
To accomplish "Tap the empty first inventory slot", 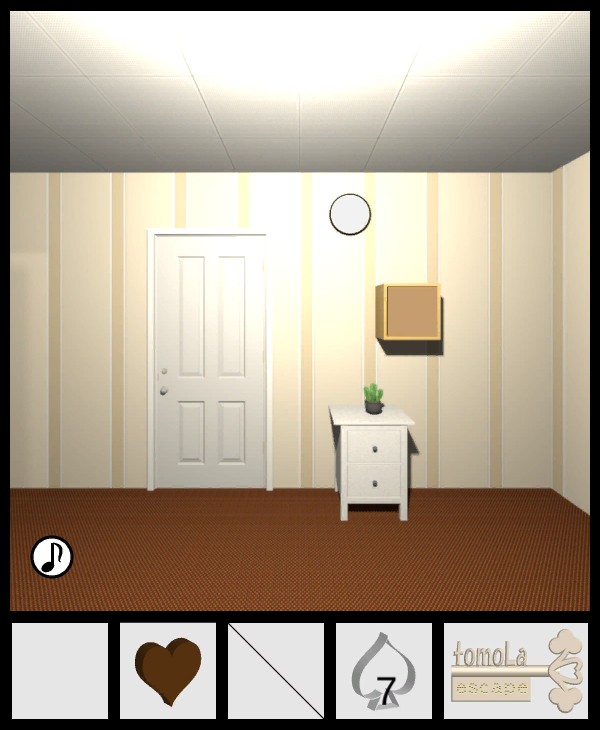I will pos(60,671).
